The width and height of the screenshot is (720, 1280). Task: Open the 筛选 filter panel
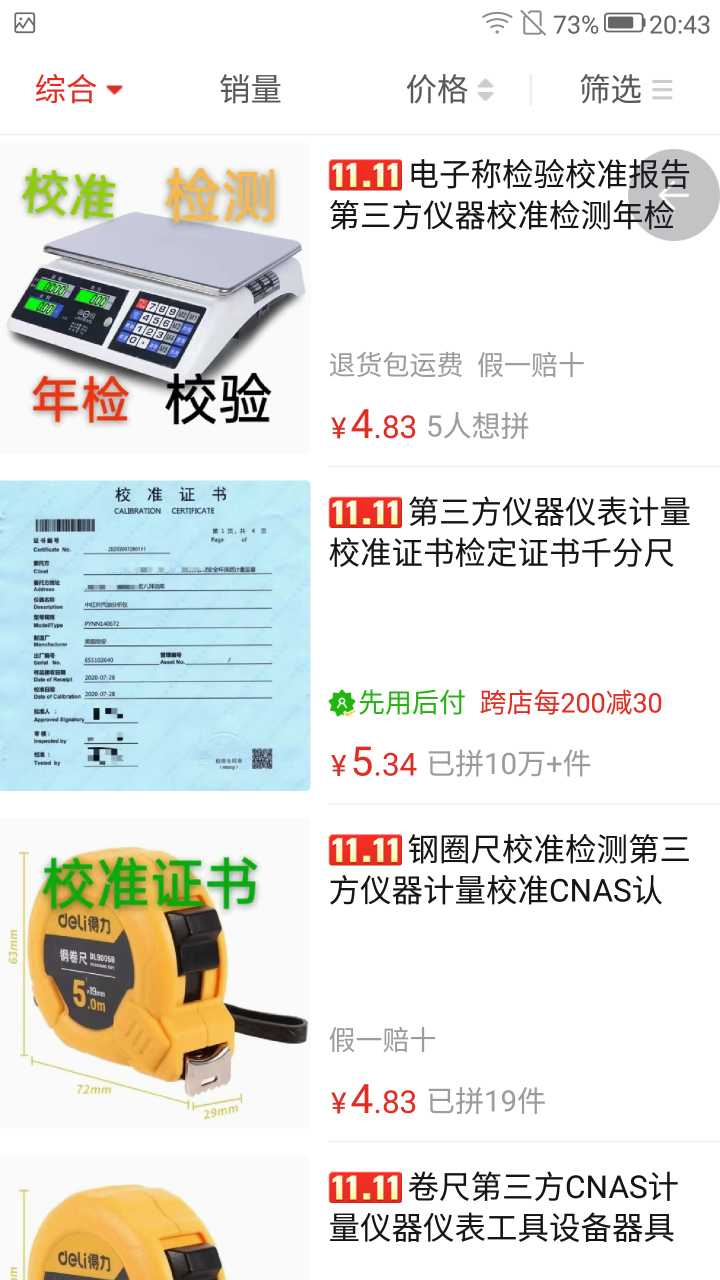pyautogui.click(x=626, y=89)
